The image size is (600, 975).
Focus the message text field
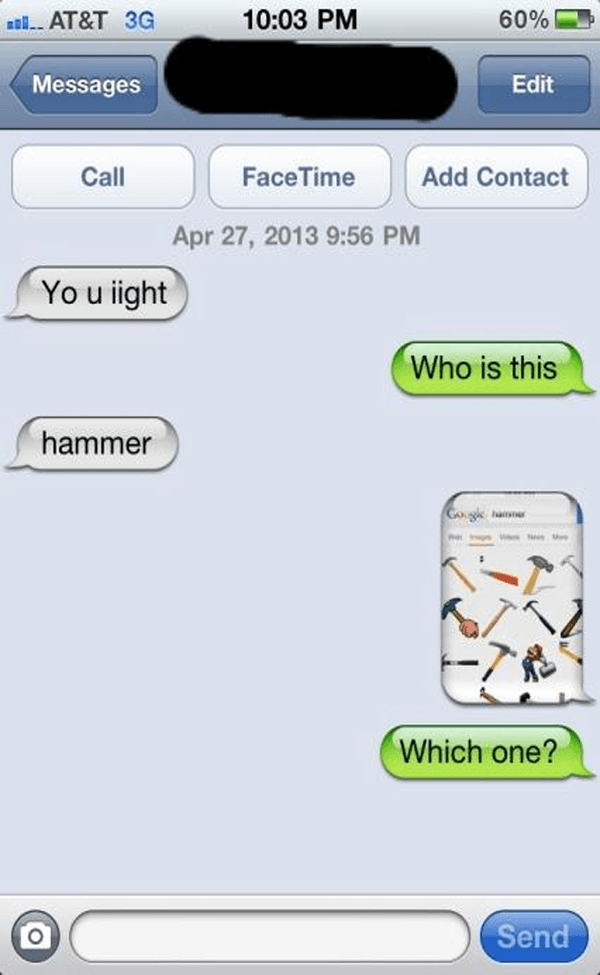[270, 937]
